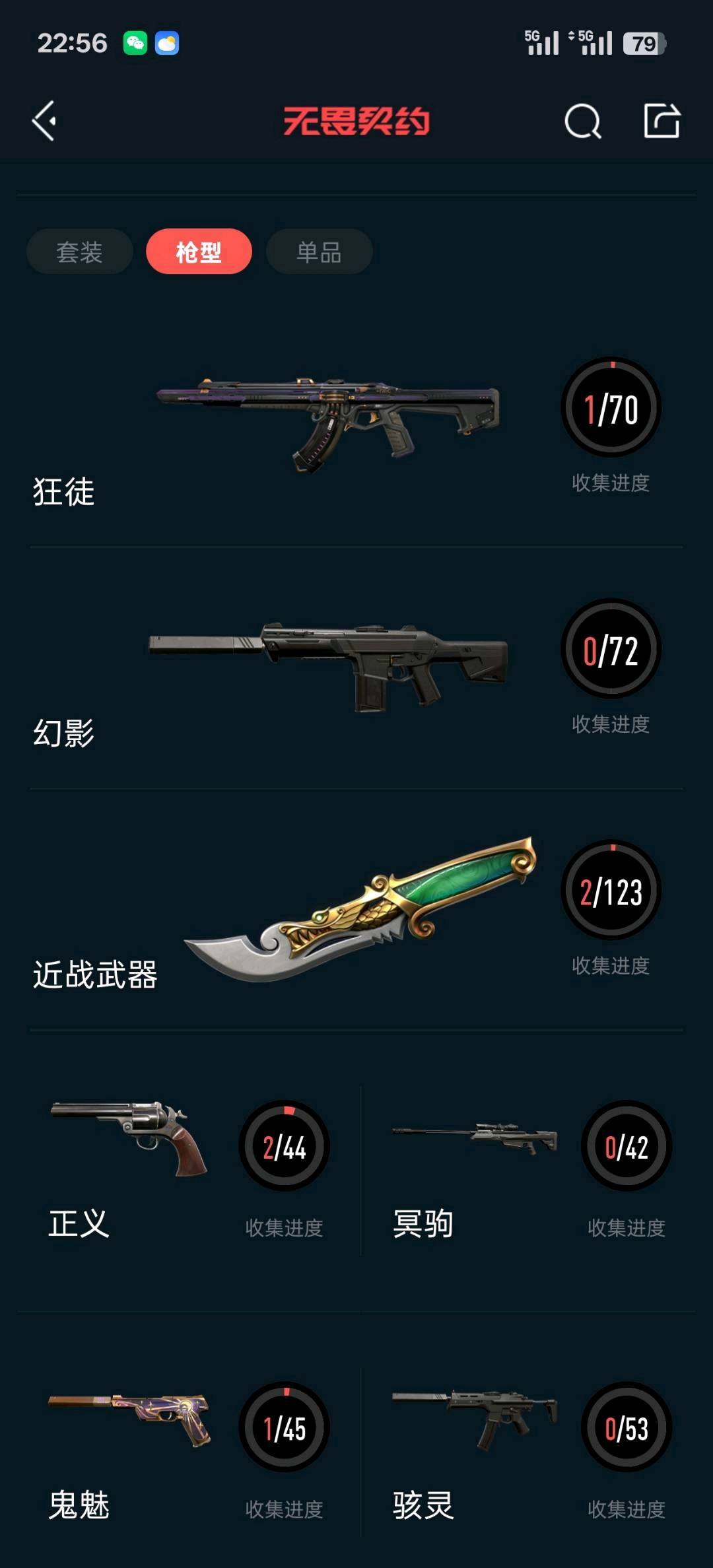
Task: Select the 枪型 tab
Action: tap(199, 252)
